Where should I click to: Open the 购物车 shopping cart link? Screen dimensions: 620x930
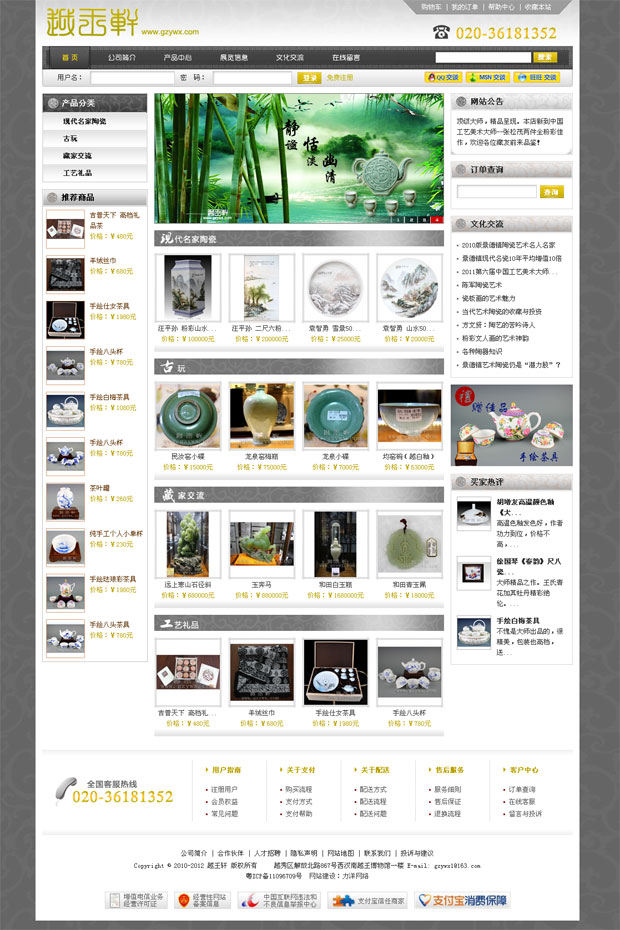point(431,7)
